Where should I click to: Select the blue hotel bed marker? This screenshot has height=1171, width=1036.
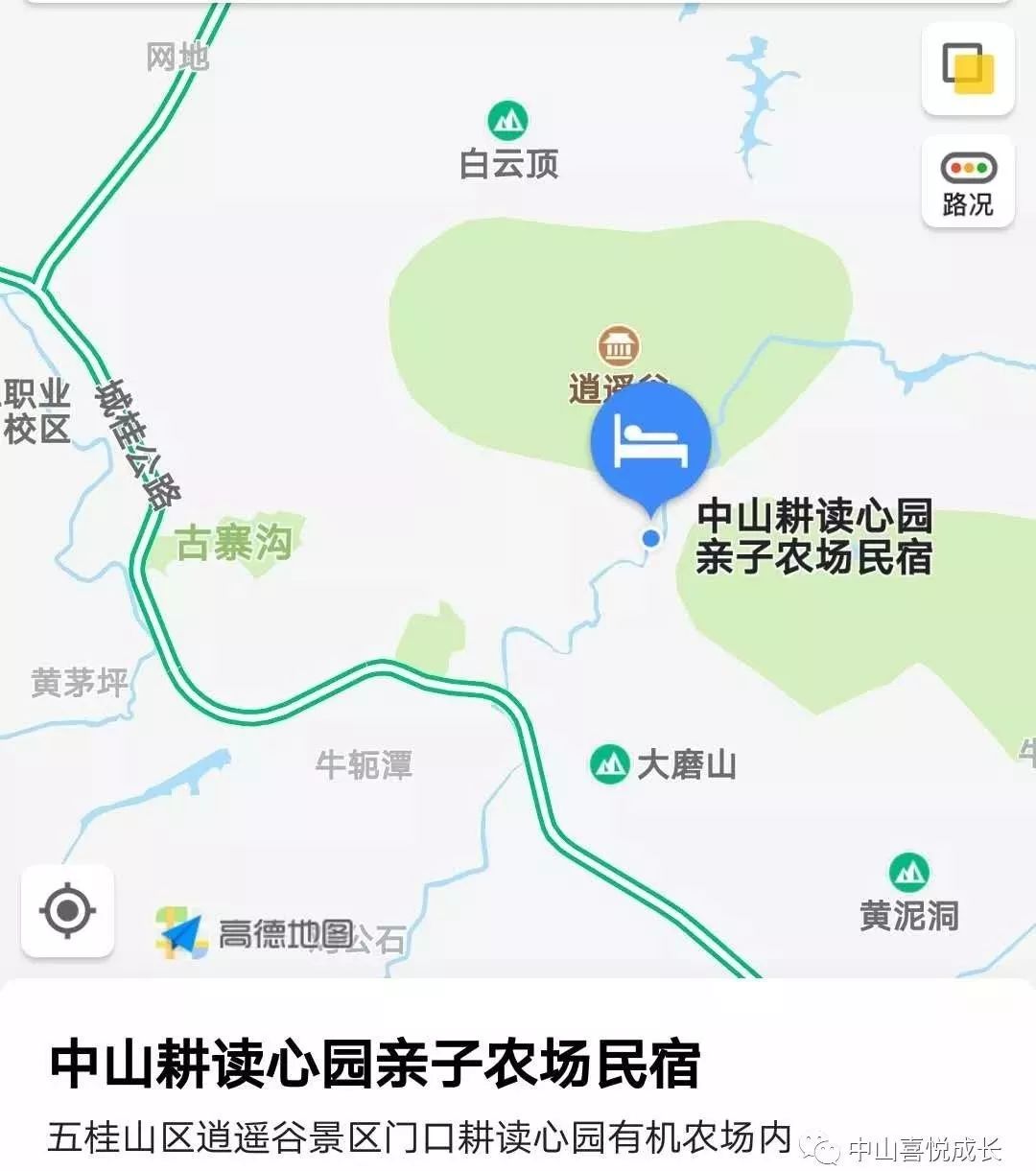tap(651, 443)
